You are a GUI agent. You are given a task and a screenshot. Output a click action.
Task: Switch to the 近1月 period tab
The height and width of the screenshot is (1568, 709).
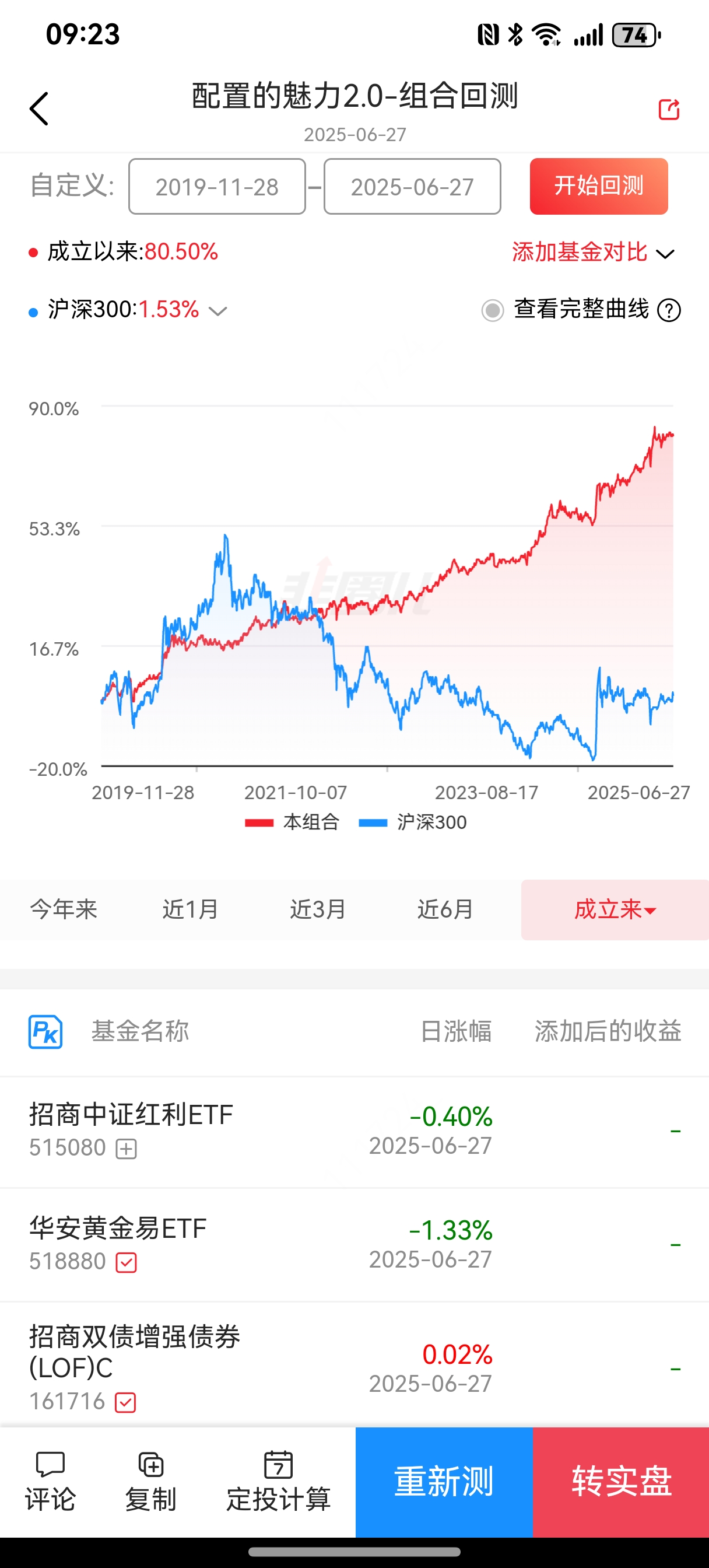coord(191,909)
